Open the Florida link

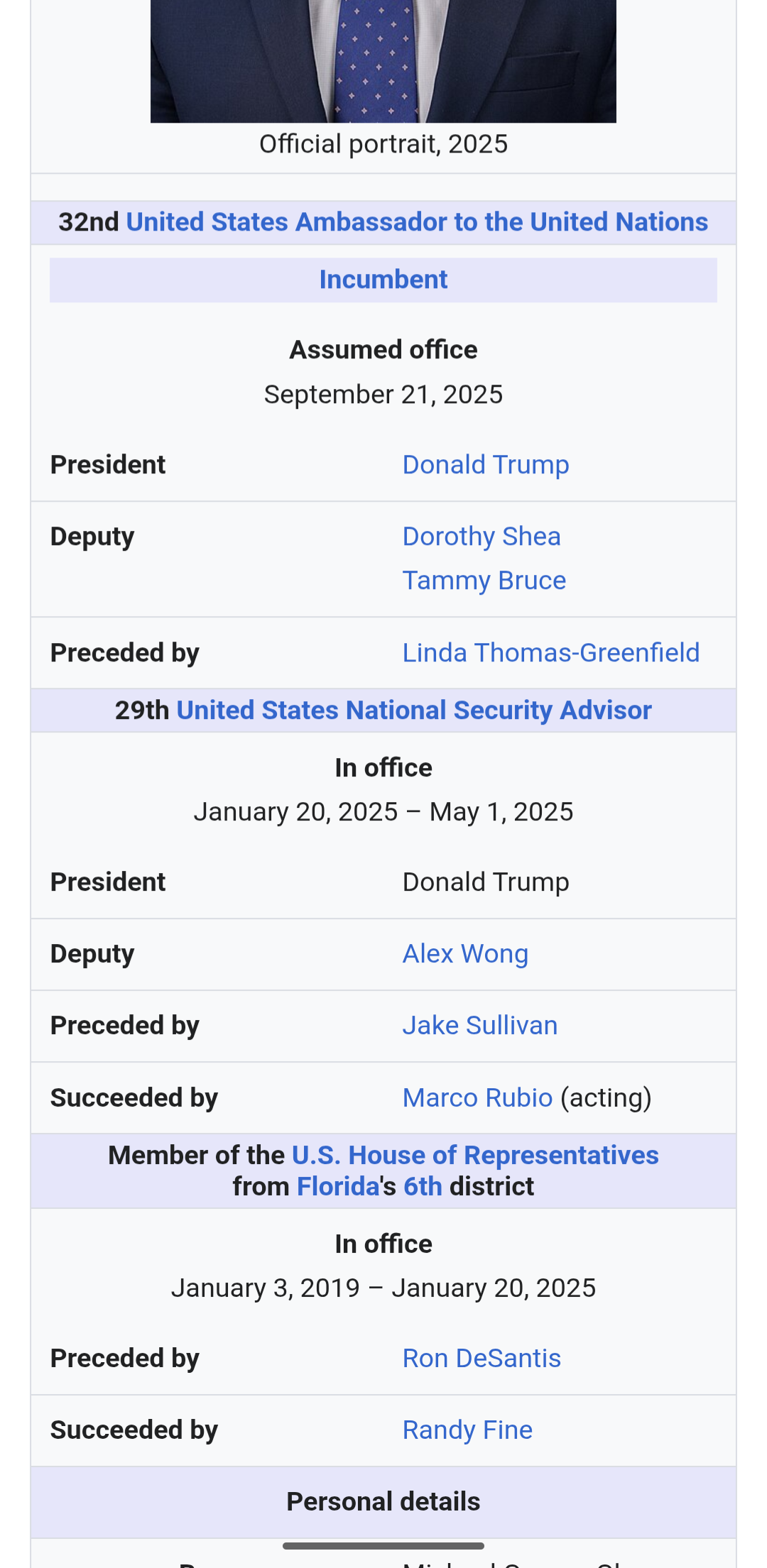[337, 1187]
